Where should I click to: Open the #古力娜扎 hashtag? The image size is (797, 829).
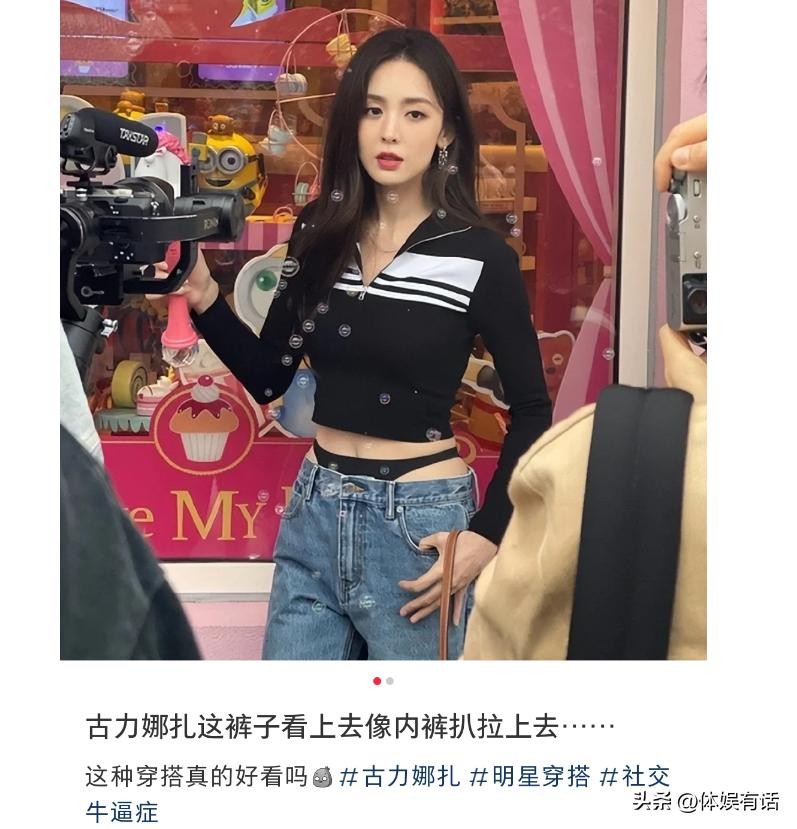pyautogui.click(x=400, y=777)
